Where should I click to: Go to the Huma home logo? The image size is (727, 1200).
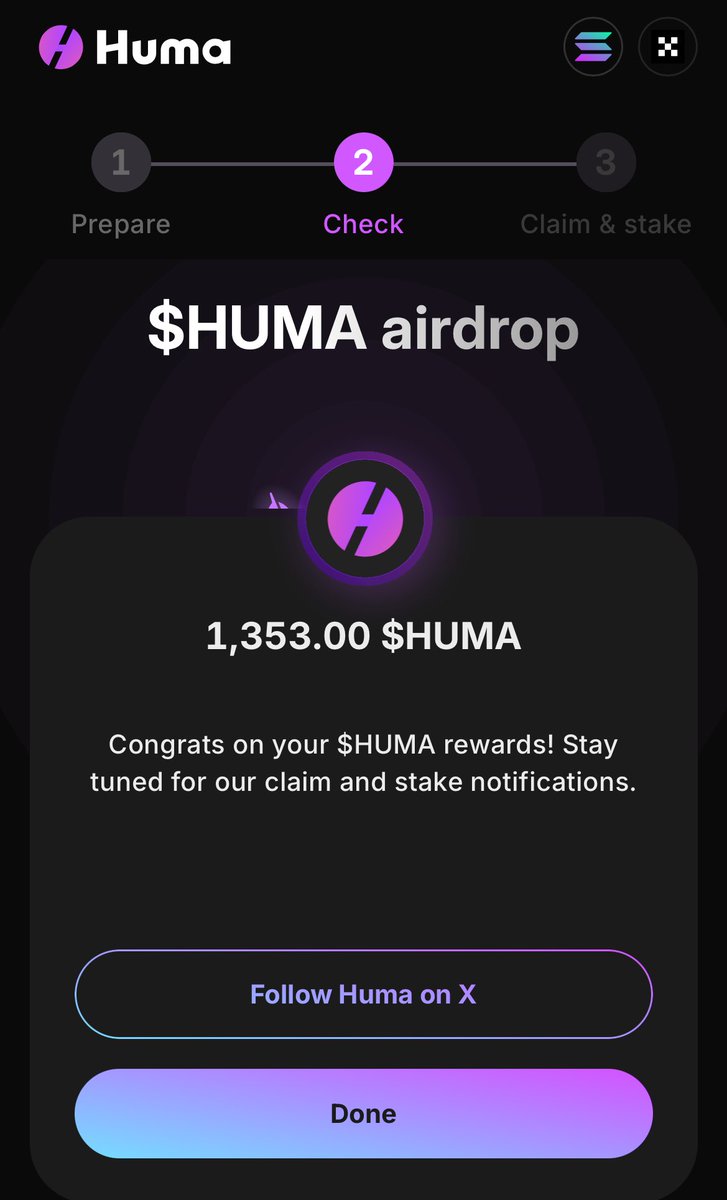(135, 47)
